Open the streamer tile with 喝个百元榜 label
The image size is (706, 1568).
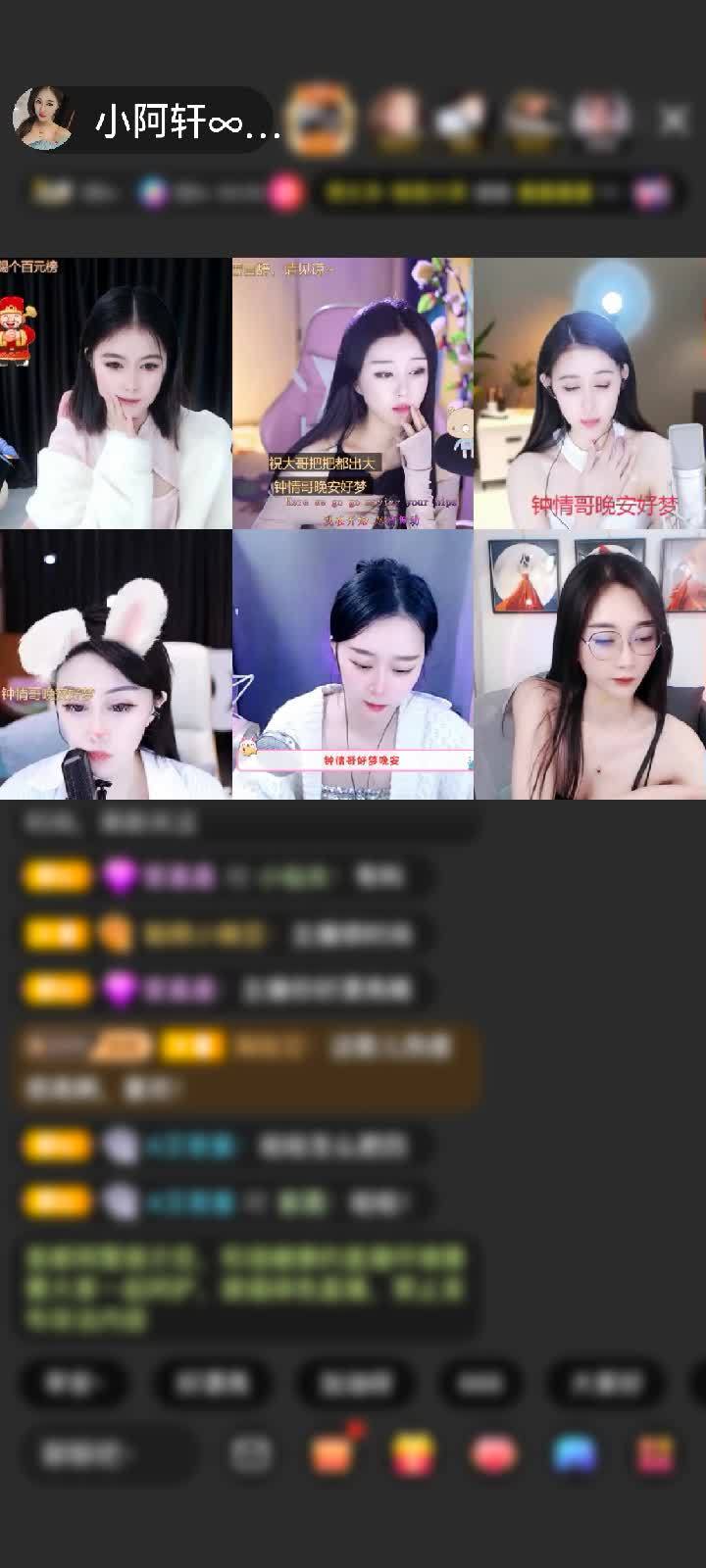[x=115, y=393]
